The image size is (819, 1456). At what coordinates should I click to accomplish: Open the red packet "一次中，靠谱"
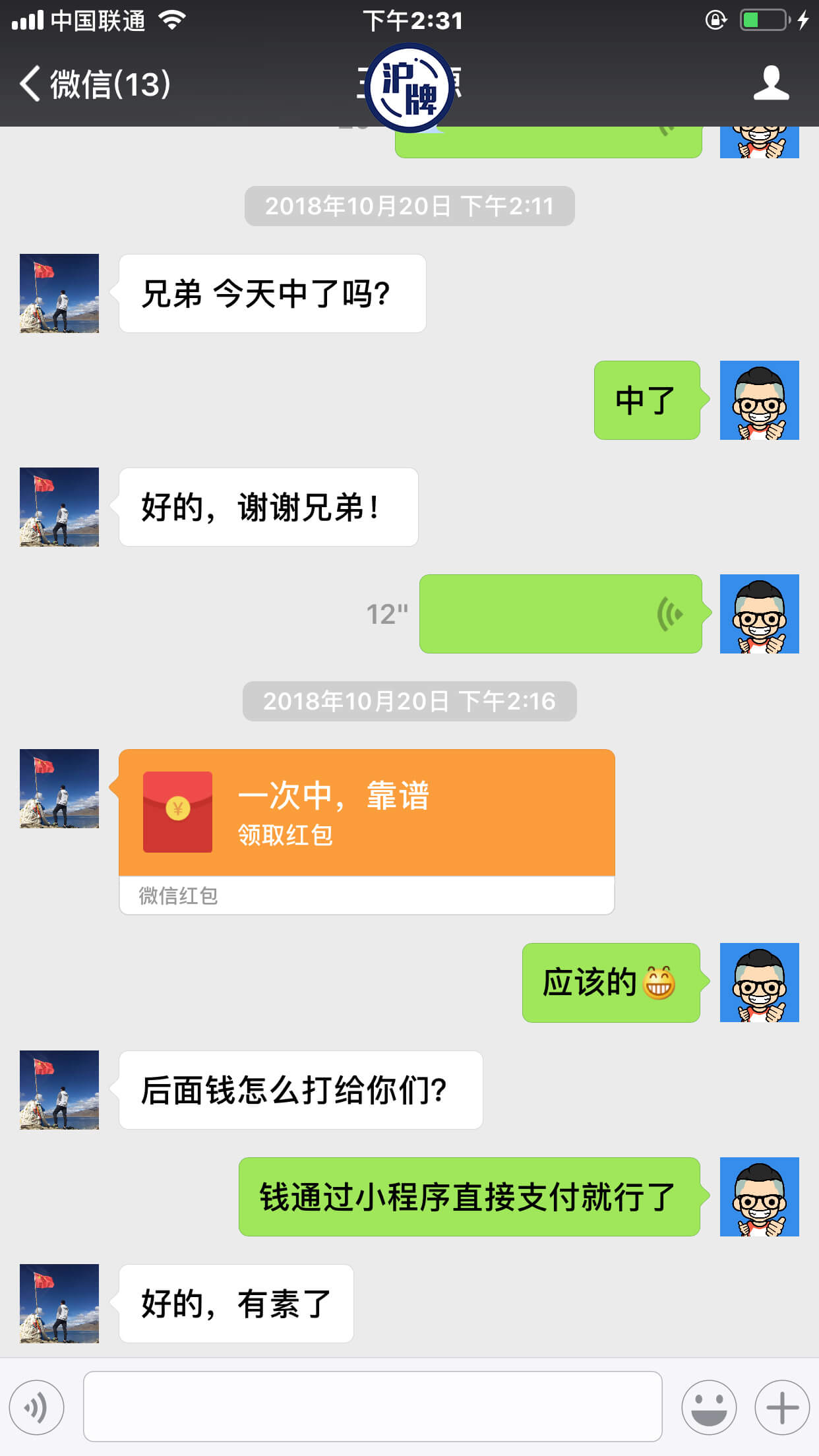(x=367, y=812)
